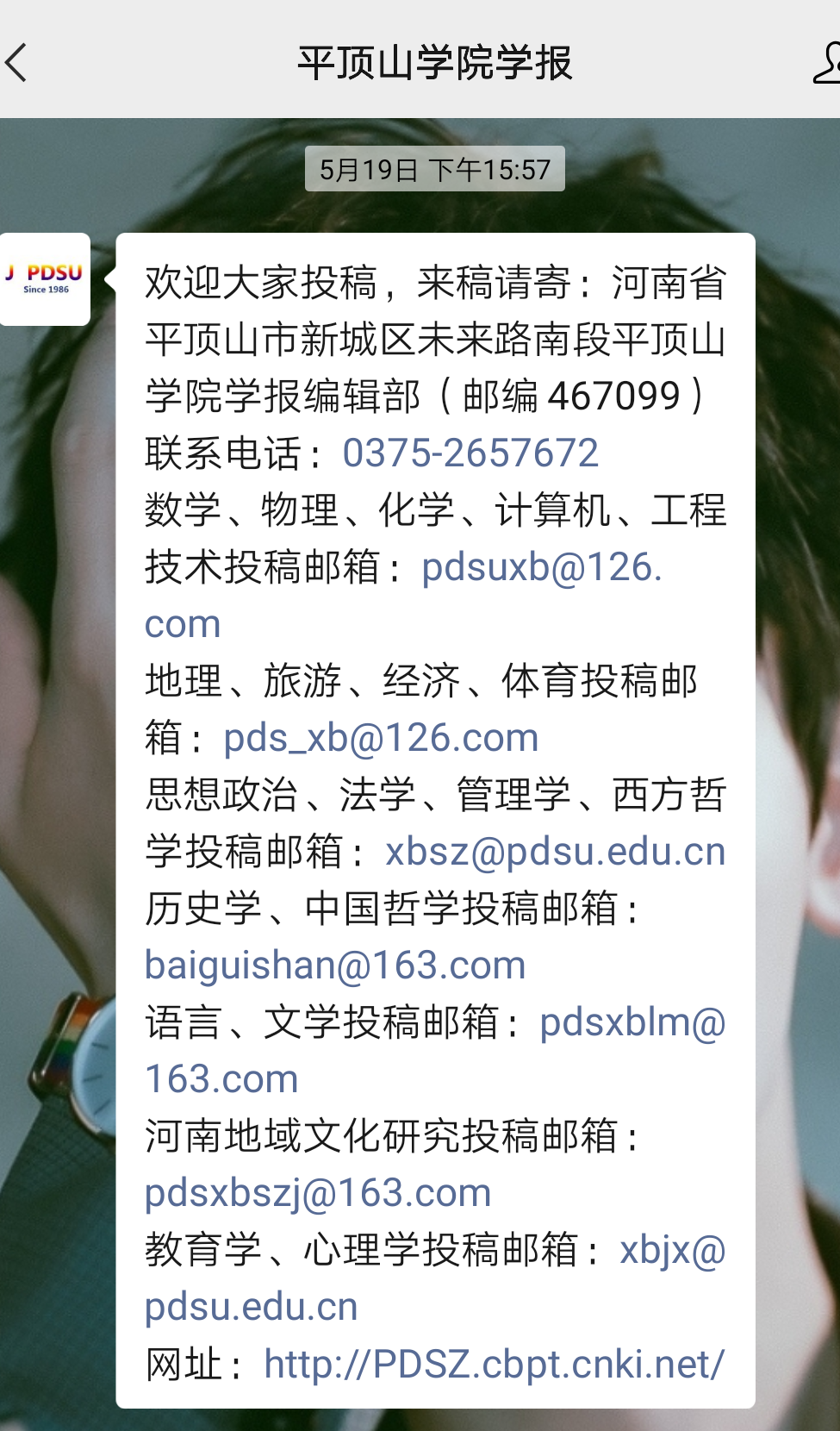Viewport: 840px width, 1431px height.
Task: Open baiguishan@163.com email link
Action: tap(334, 965)
